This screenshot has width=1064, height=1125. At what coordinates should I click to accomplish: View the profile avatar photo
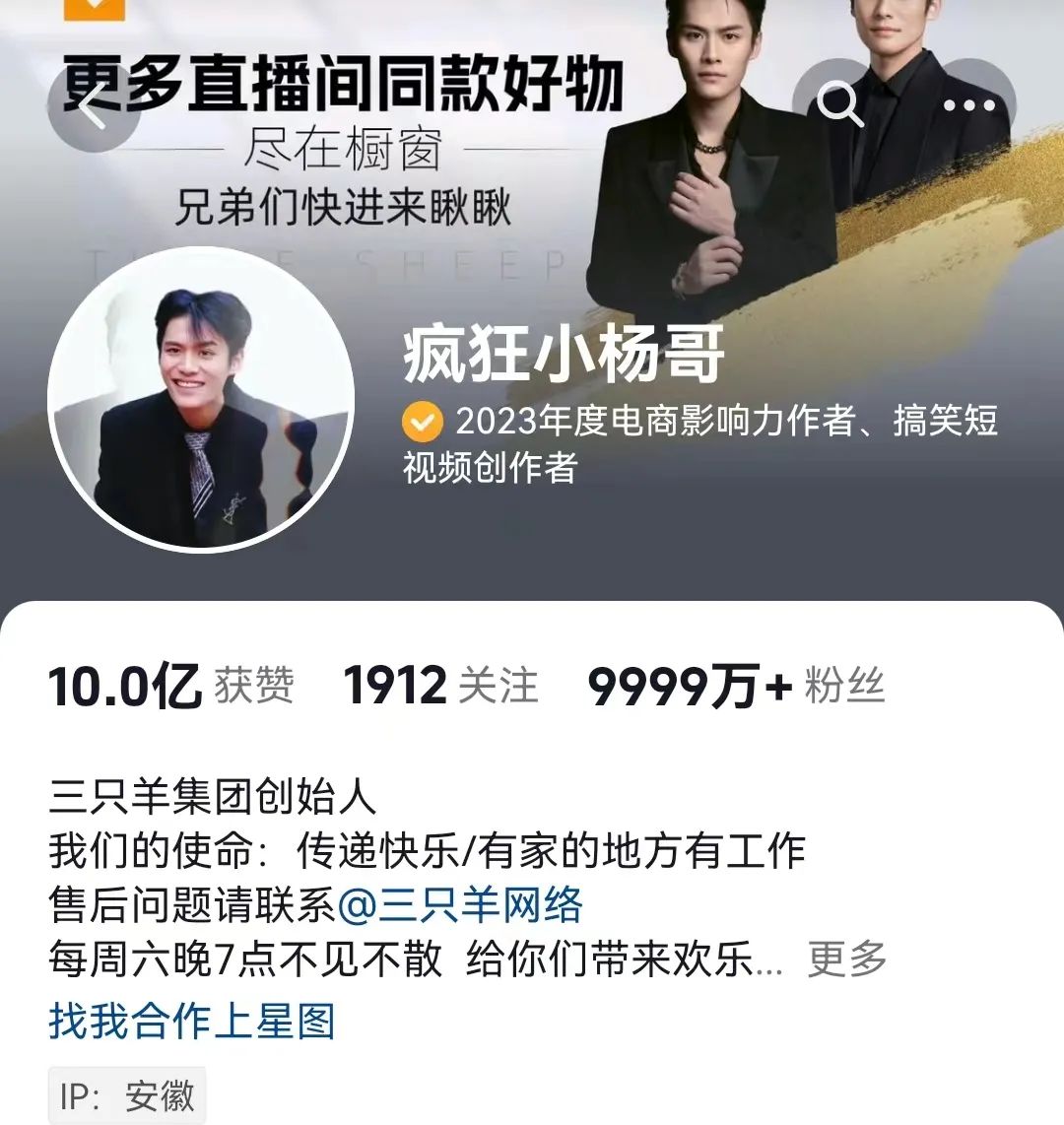(x=201, y=399)
